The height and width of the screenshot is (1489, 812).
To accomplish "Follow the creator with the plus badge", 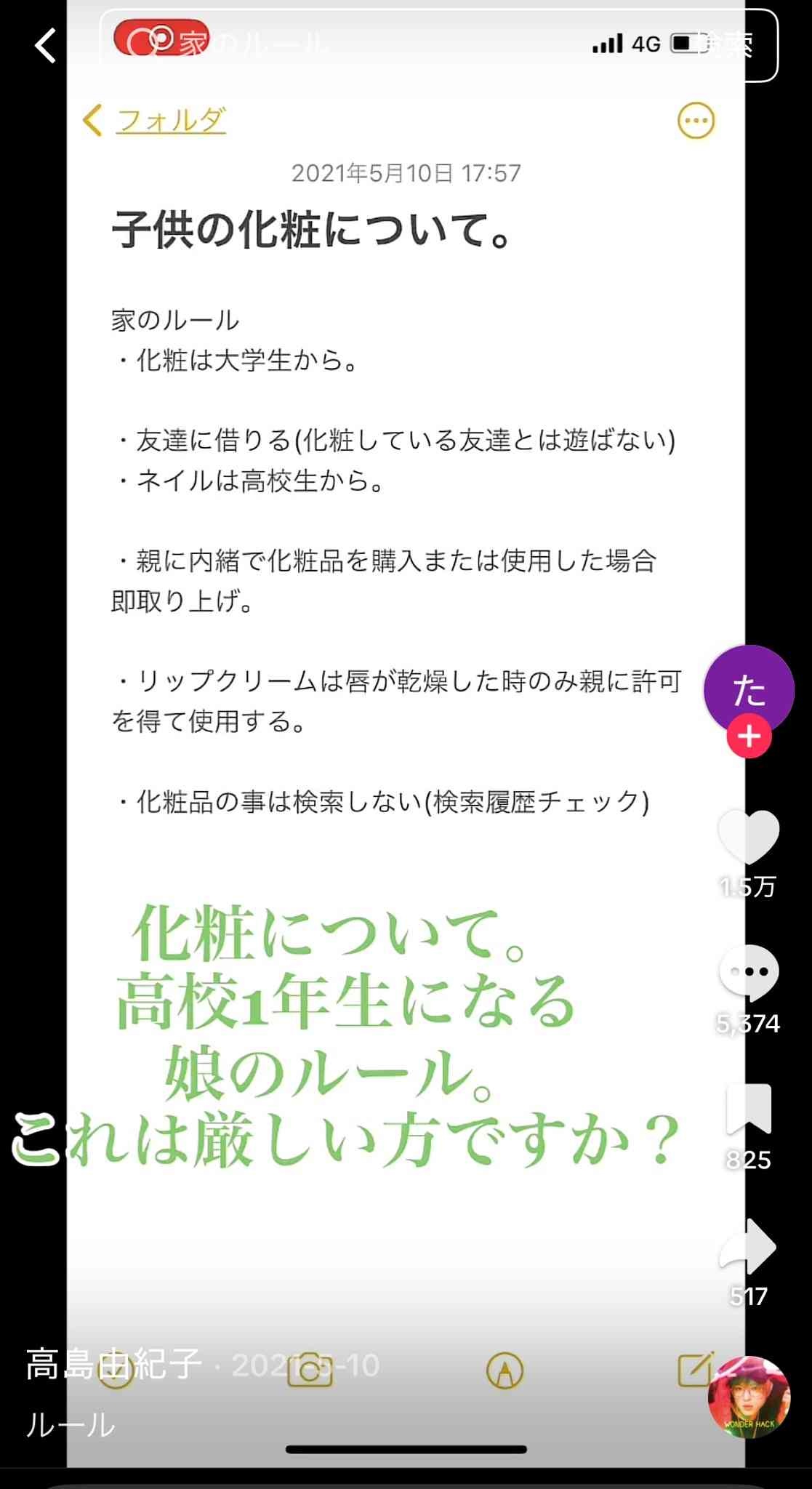I will click(x=749, y=737).
